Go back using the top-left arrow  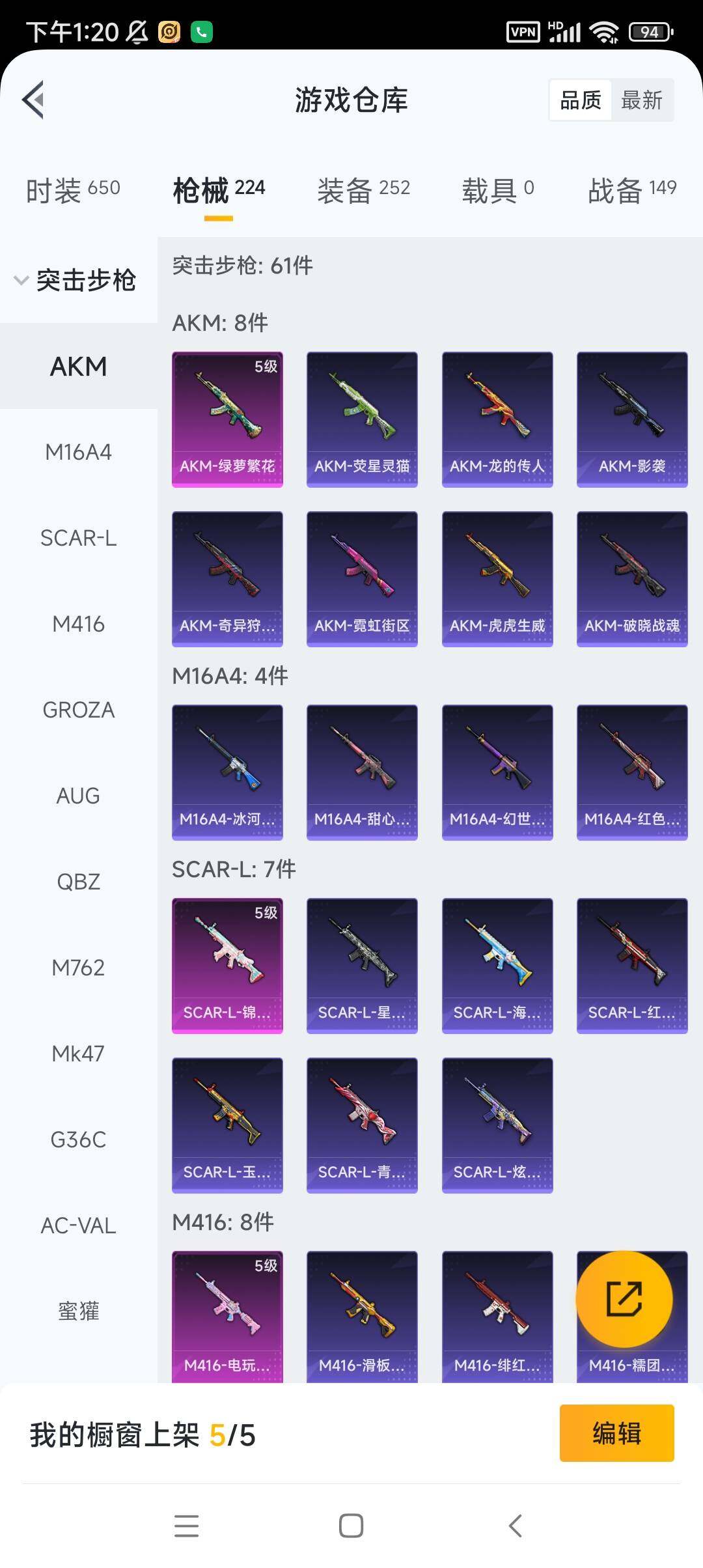tap(34, 100)
